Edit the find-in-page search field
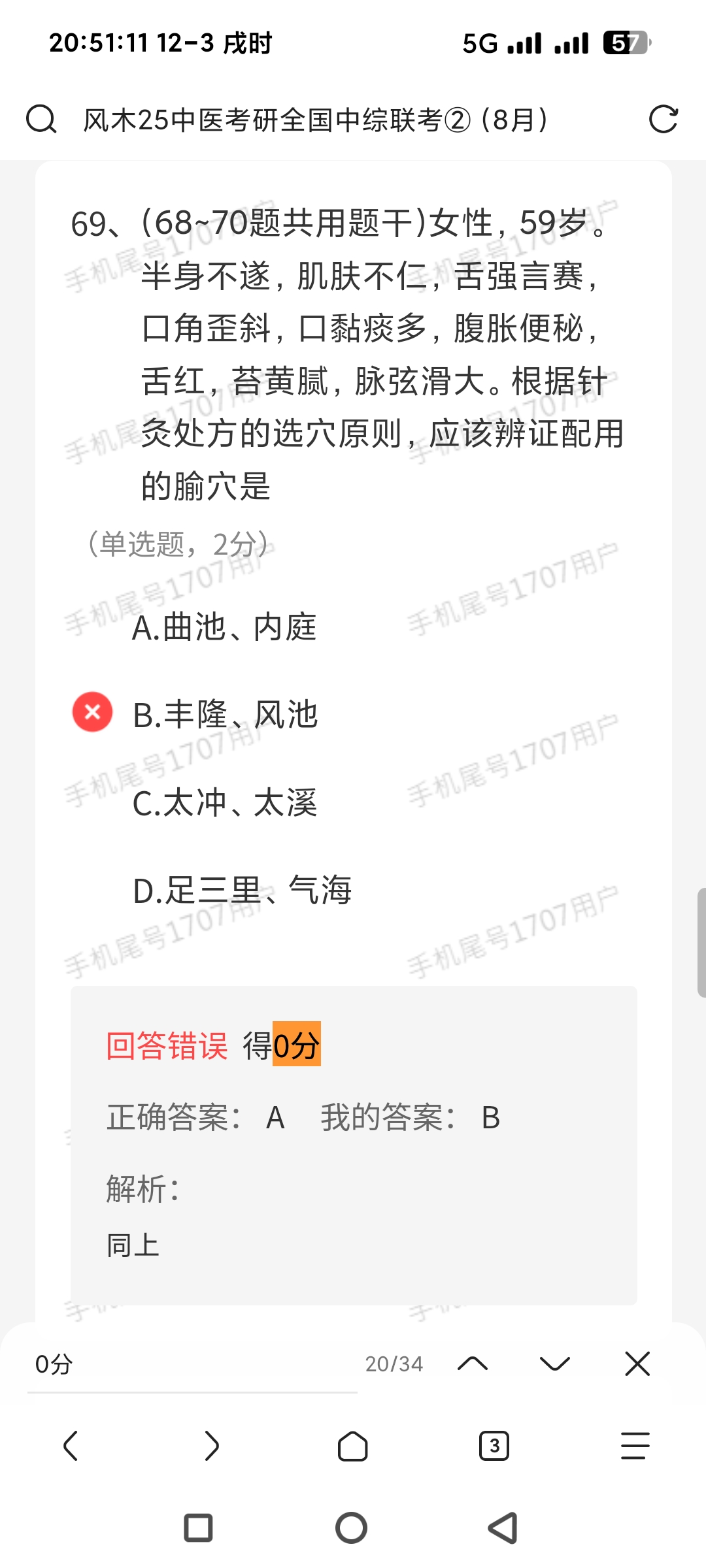706x1568 pixels. coord(190,1364)
